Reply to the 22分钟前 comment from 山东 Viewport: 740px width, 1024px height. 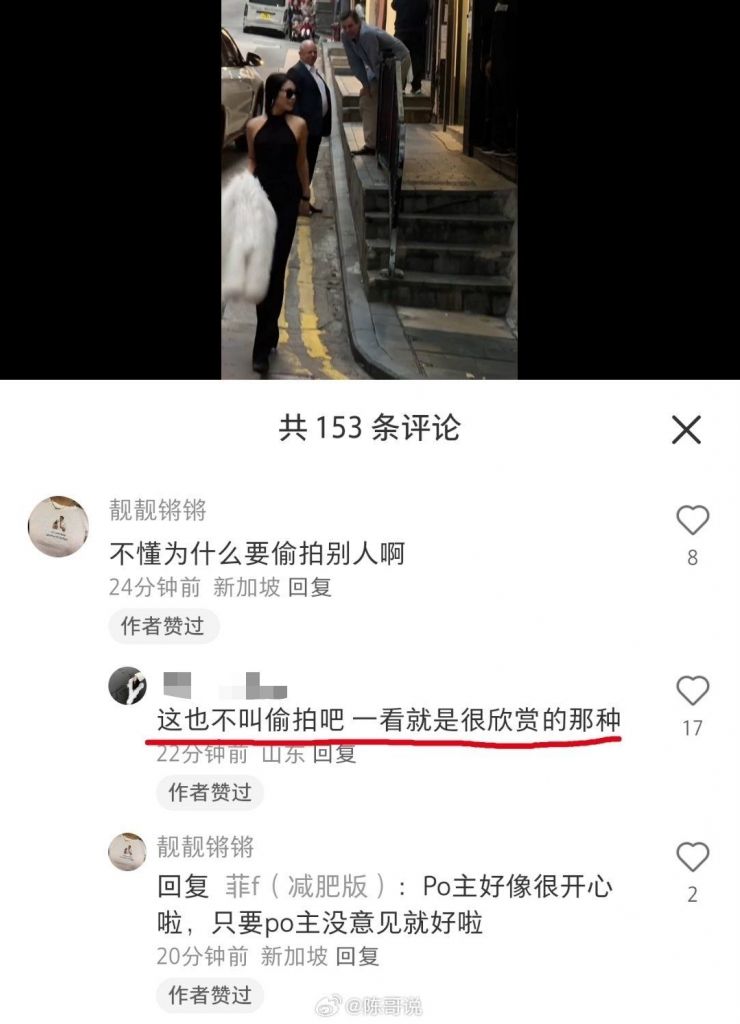[334, 754]
